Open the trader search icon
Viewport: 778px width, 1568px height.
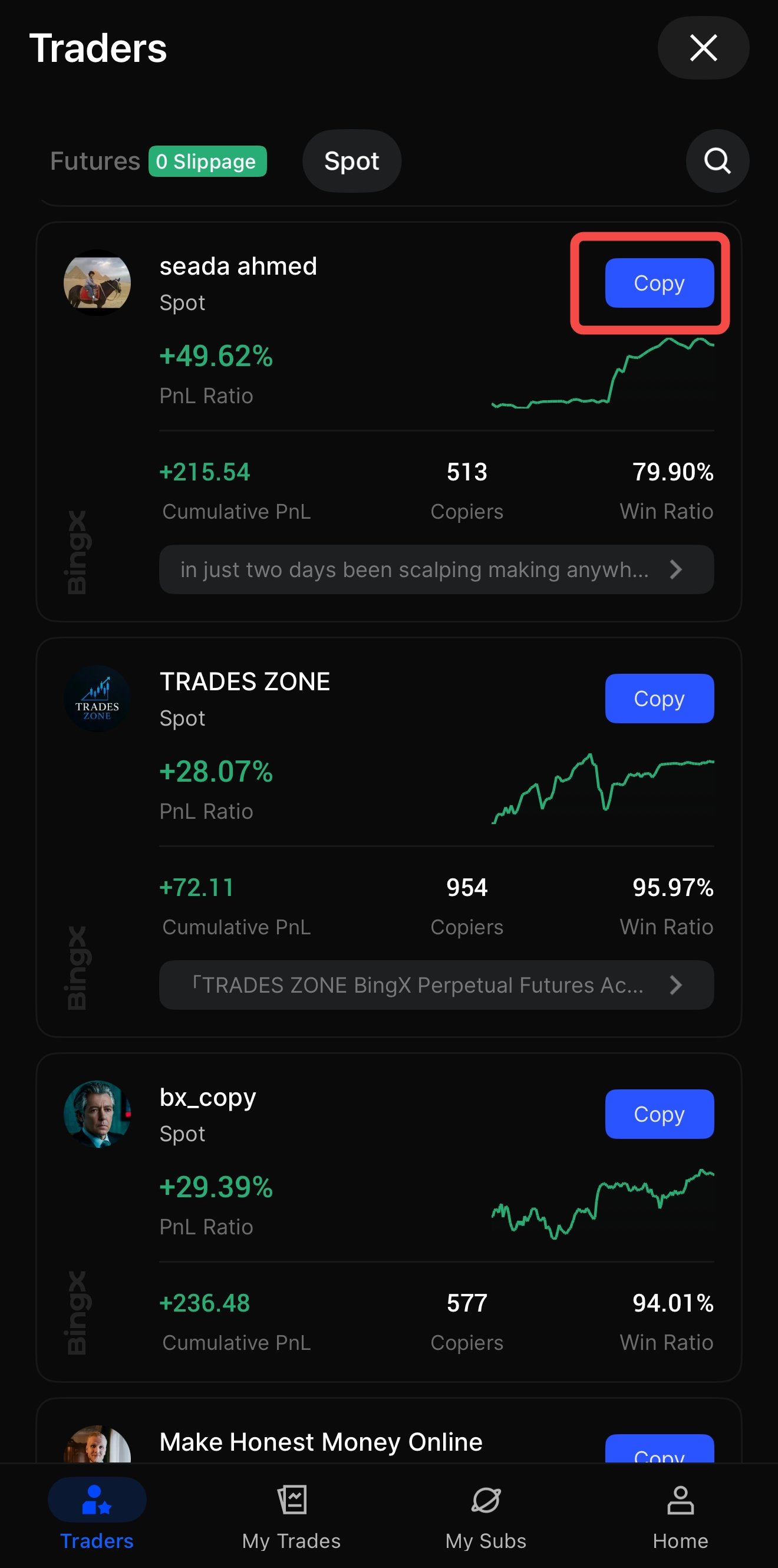tap(717, 161)
